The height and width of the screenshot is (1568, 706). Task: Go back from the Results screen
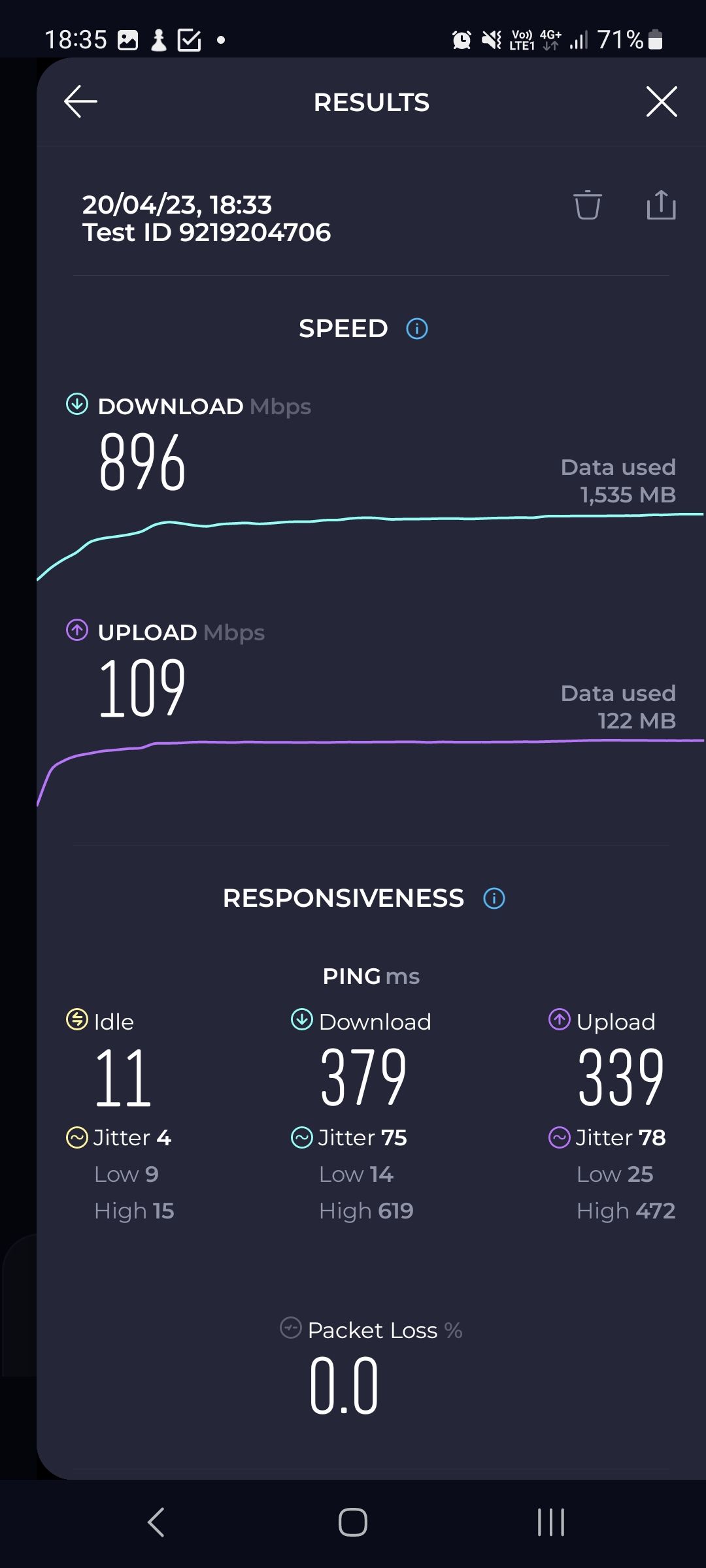tap(80, 102)
